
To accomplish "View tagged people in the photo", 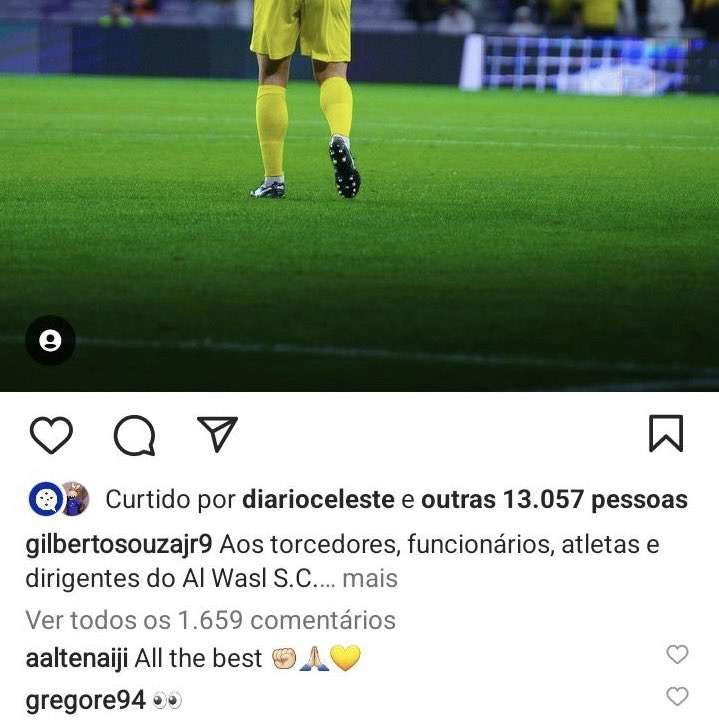I will pos(50,341).
